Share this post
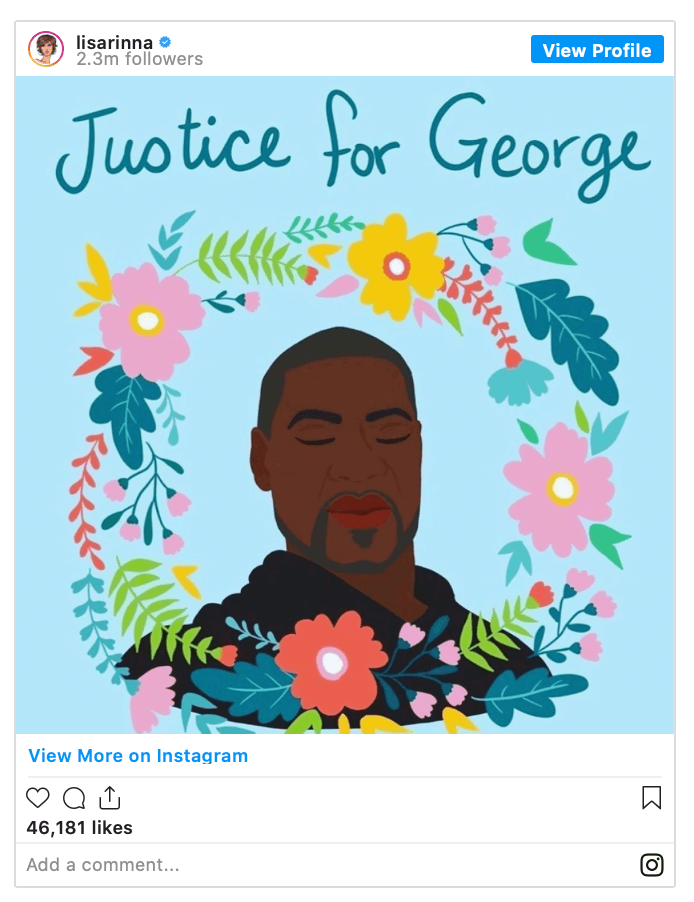This screenshot has width=694, height=902. coord(109,797)
